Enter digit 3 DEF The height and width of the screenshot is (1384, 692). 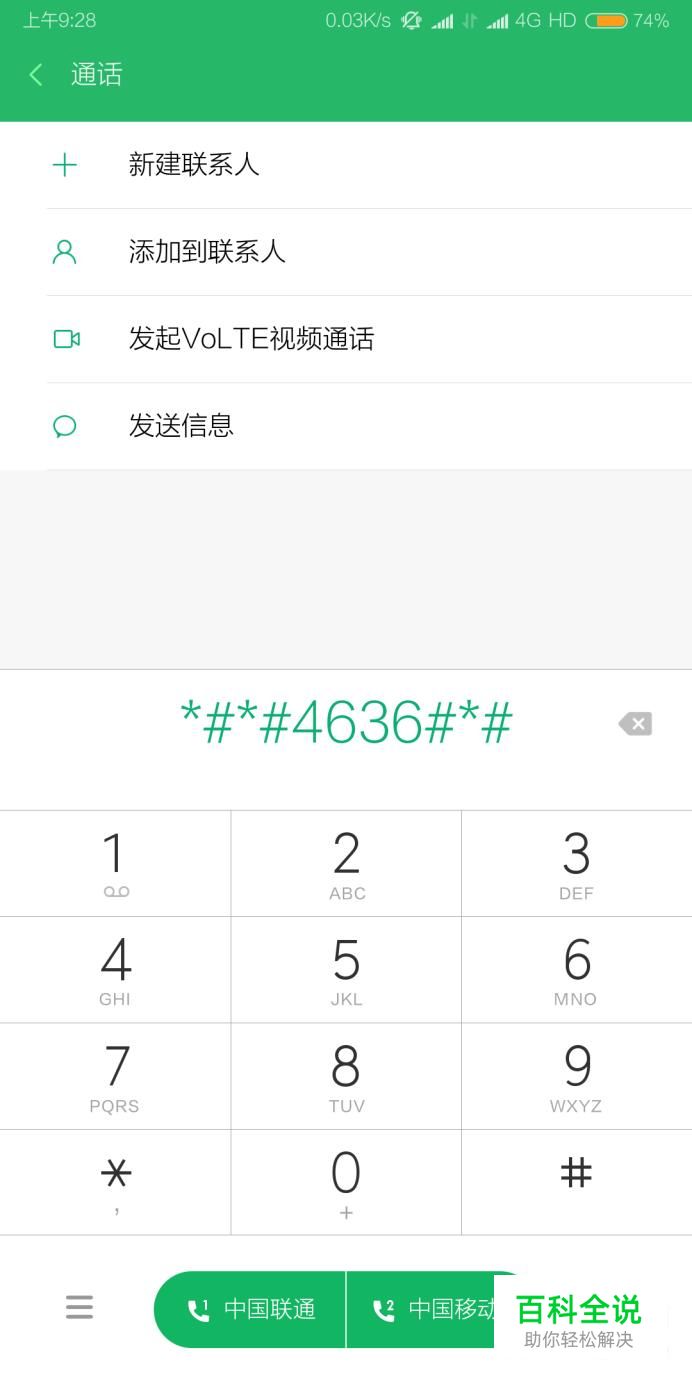point(577,864)
